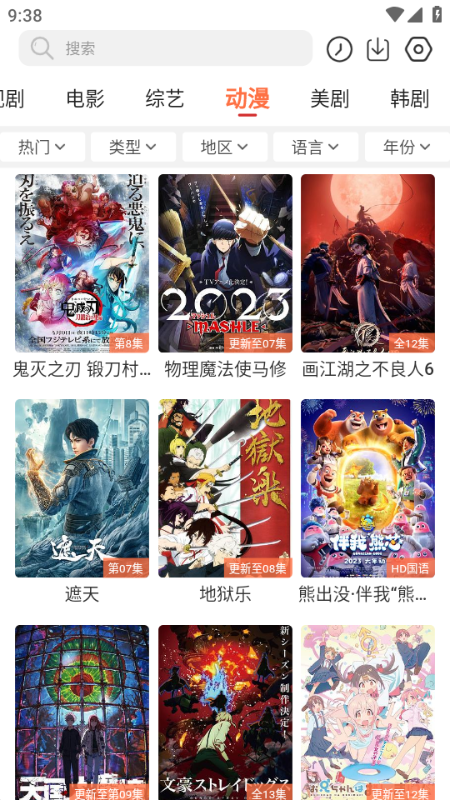450x800 pixels.
Task: Open the 地区 region dropdown
Action: [x=224, y=147]
